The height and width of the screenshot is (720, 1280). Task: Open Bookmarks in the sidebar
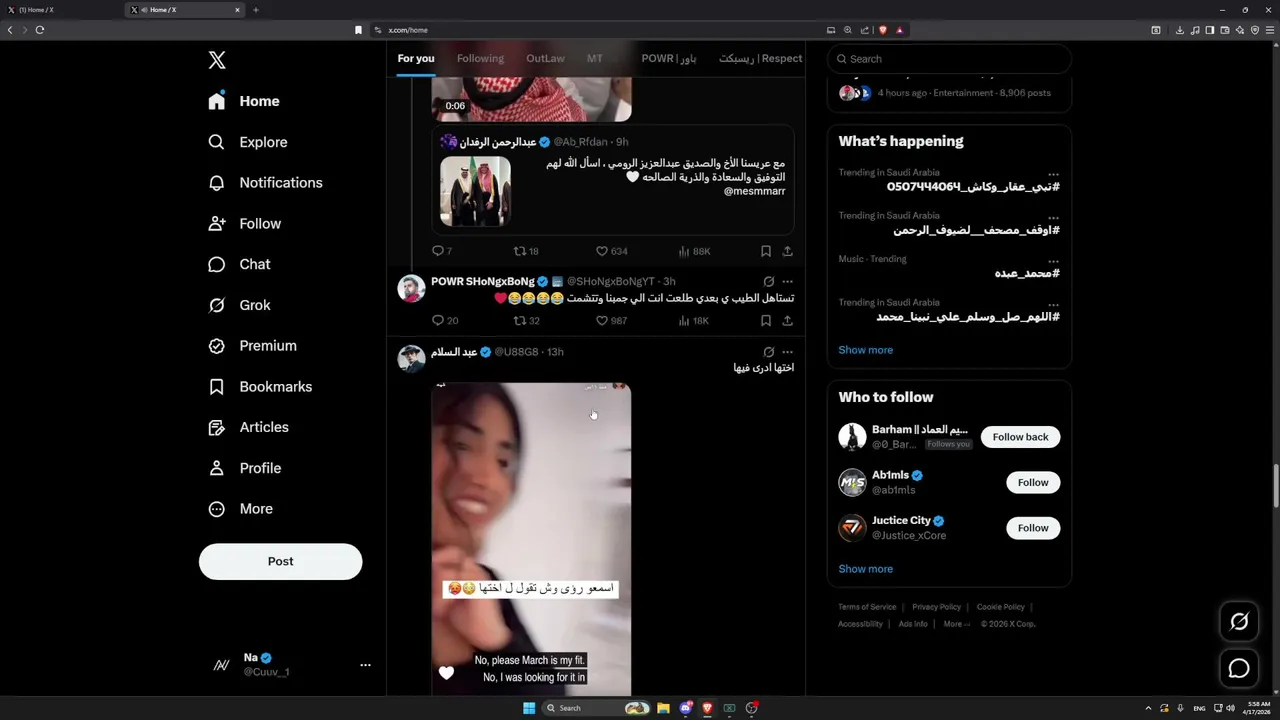[275, 387]
